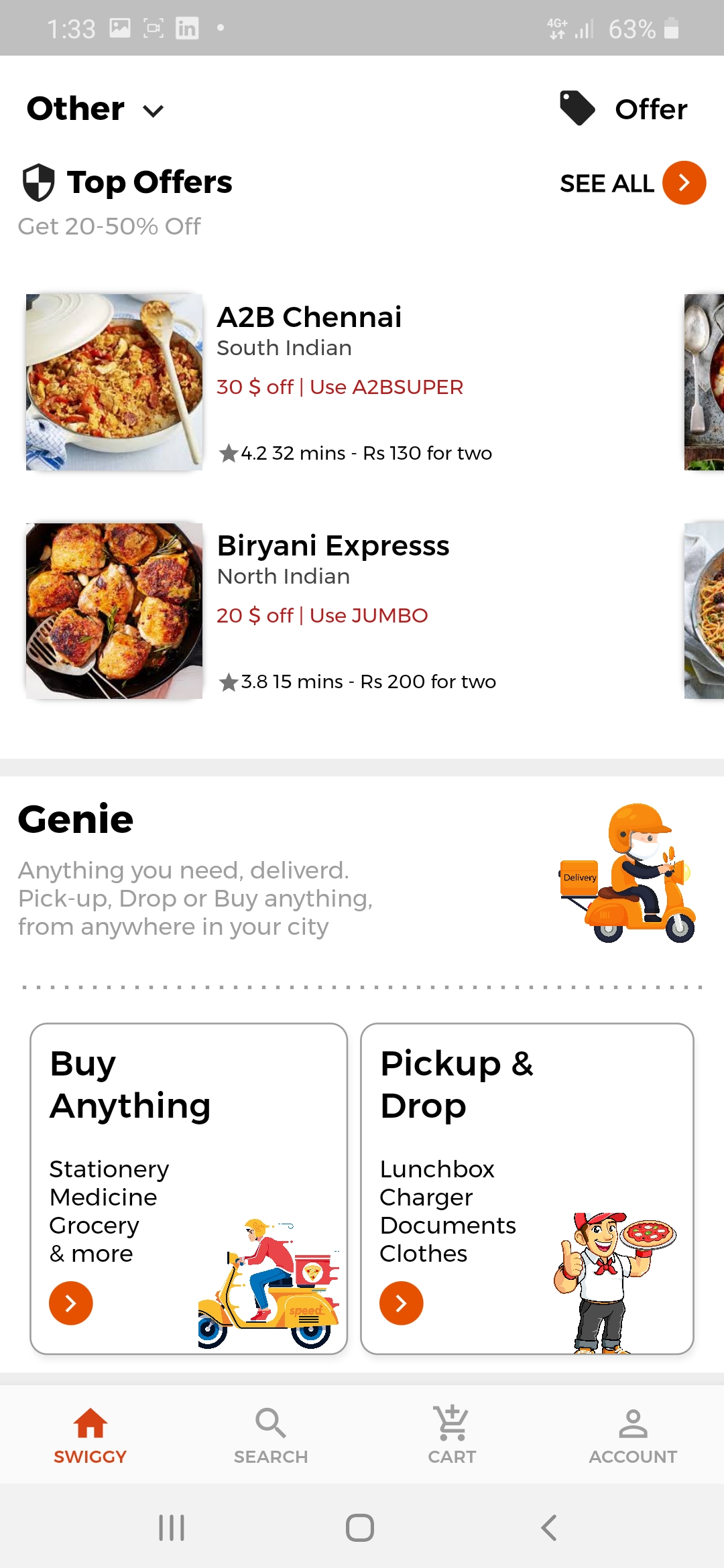Viewport: 724px width, 1568px height.
Task: Tap the A2B Chennai dish photo
Action: coord(113,382)
